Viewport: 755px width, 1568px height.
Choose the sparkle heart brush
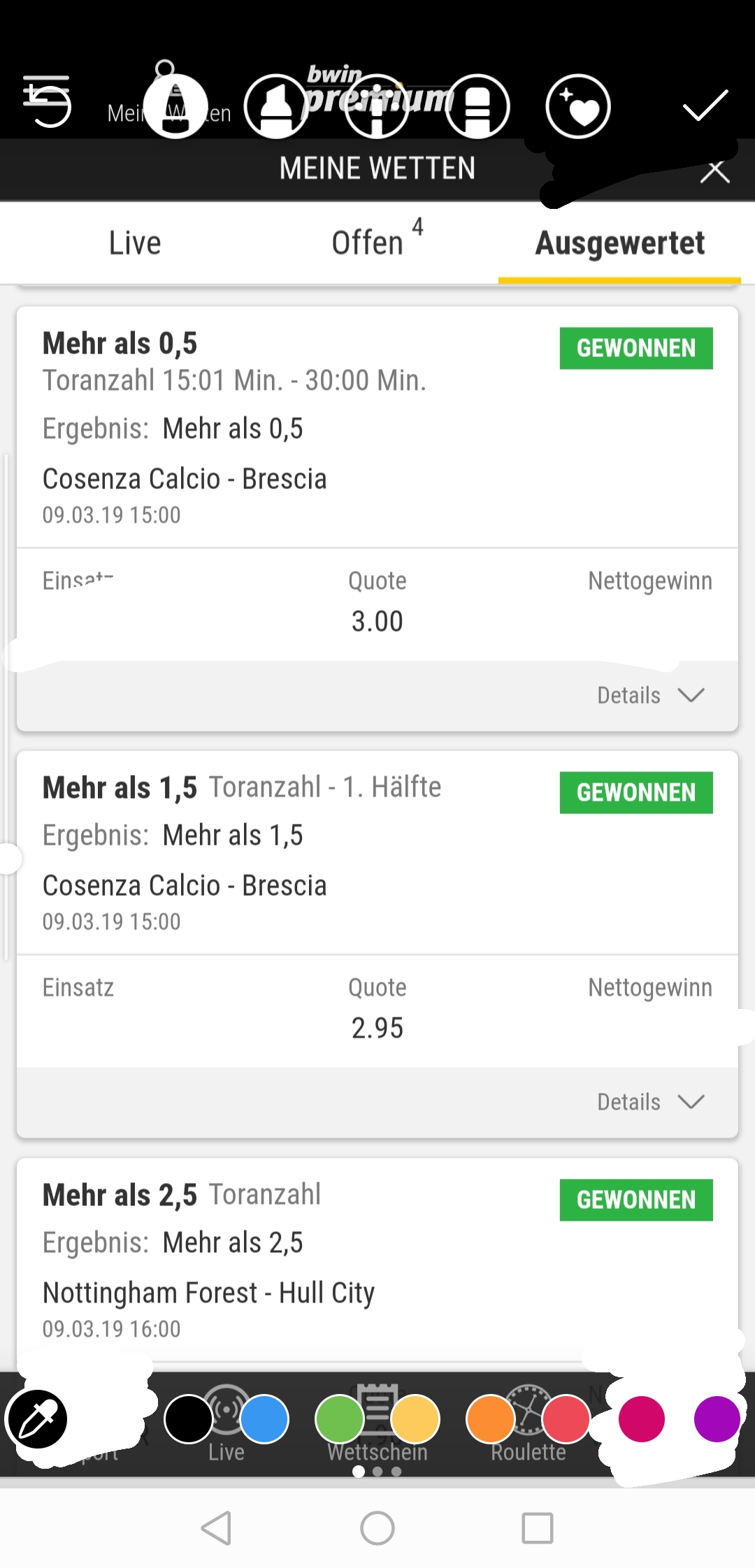578,106
